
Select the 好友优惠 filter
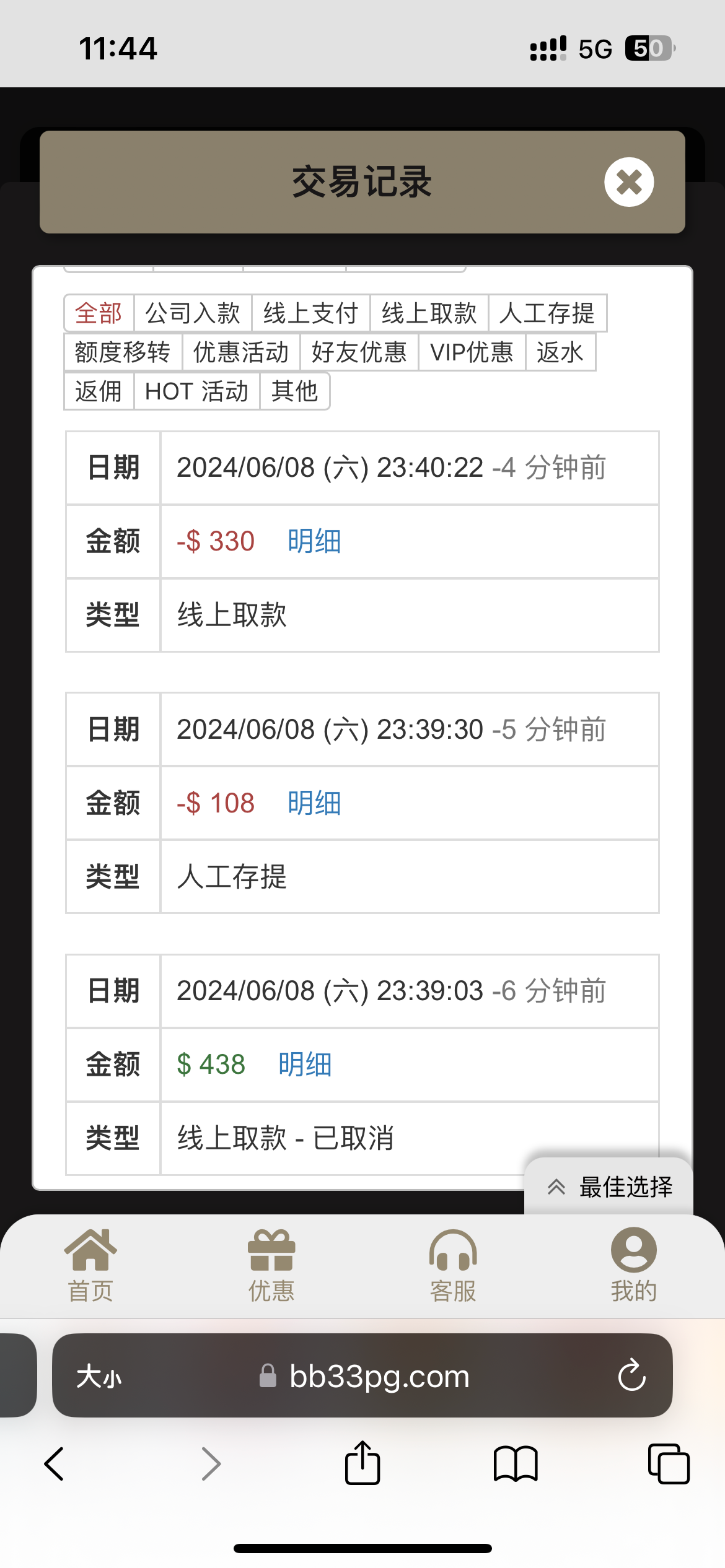(x=359, y=352)
